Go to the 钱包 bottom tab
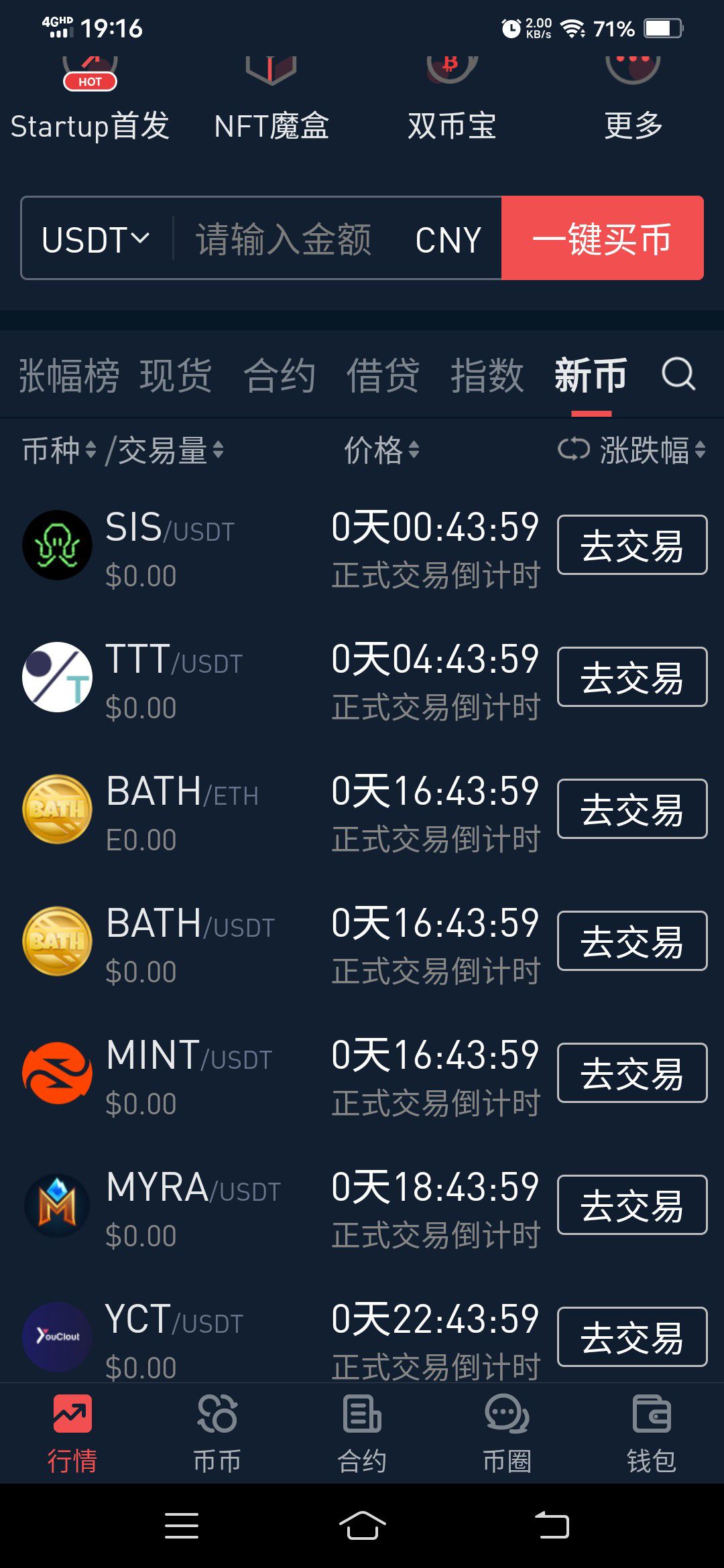The width and height of the screenshot is (724, 1568). coord(652,1433)
